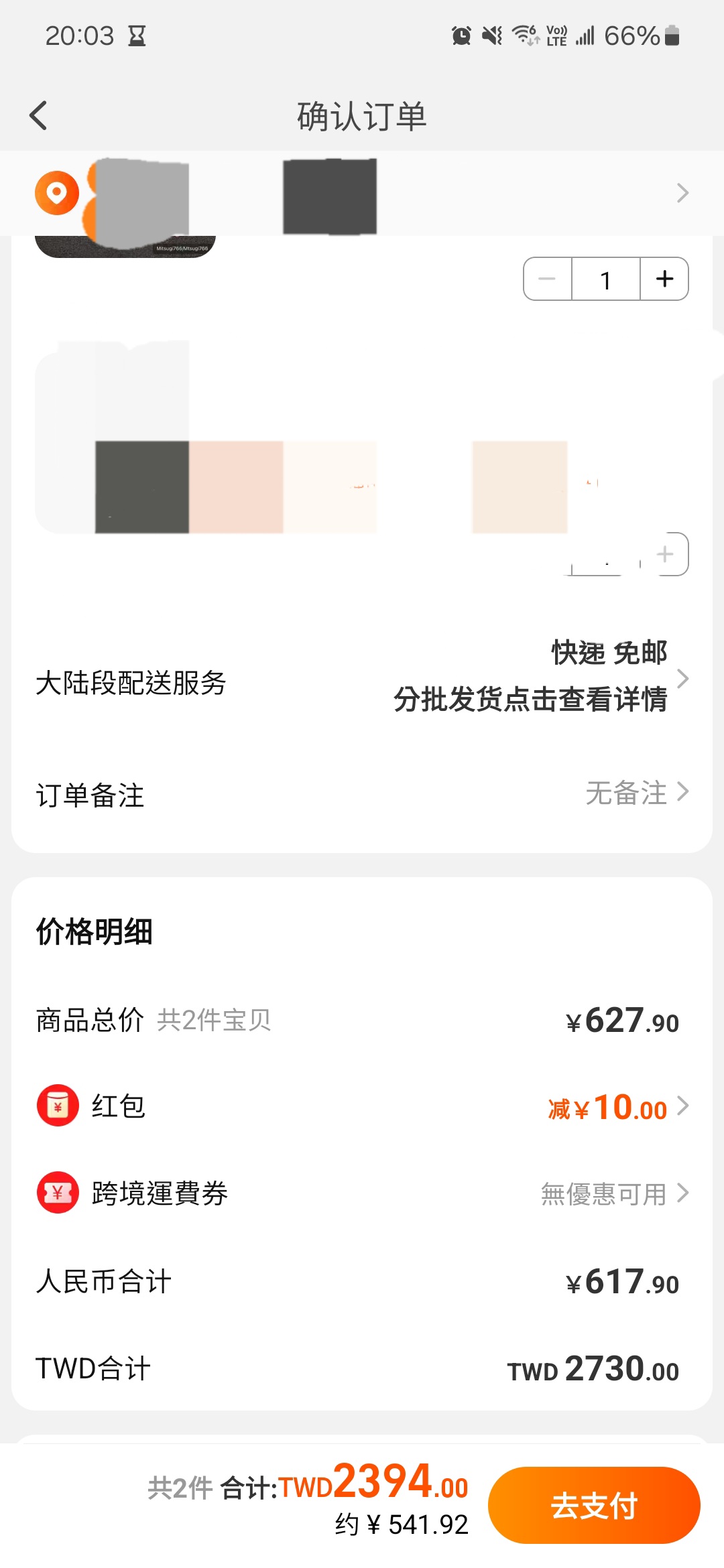Go back from the 确认订单 page
The width and height of the screenshot is (724, 1568).
tap(39, 116)
